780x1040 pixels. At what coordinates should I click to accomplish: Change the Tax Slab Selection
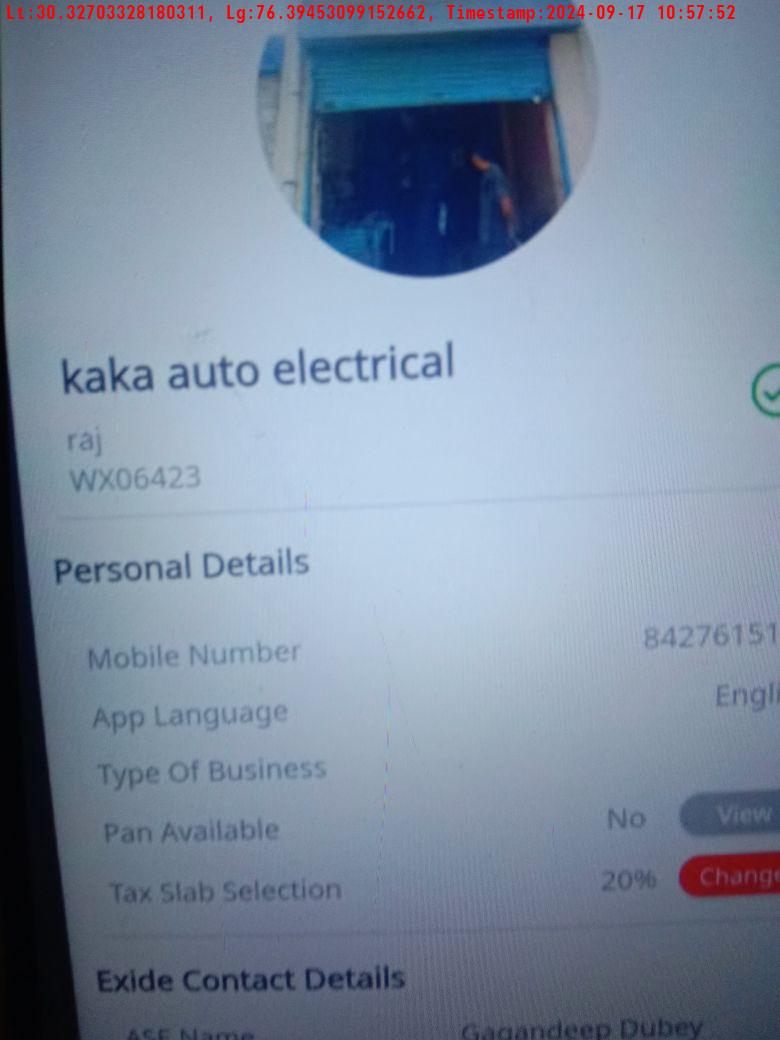tap(734, 877)
